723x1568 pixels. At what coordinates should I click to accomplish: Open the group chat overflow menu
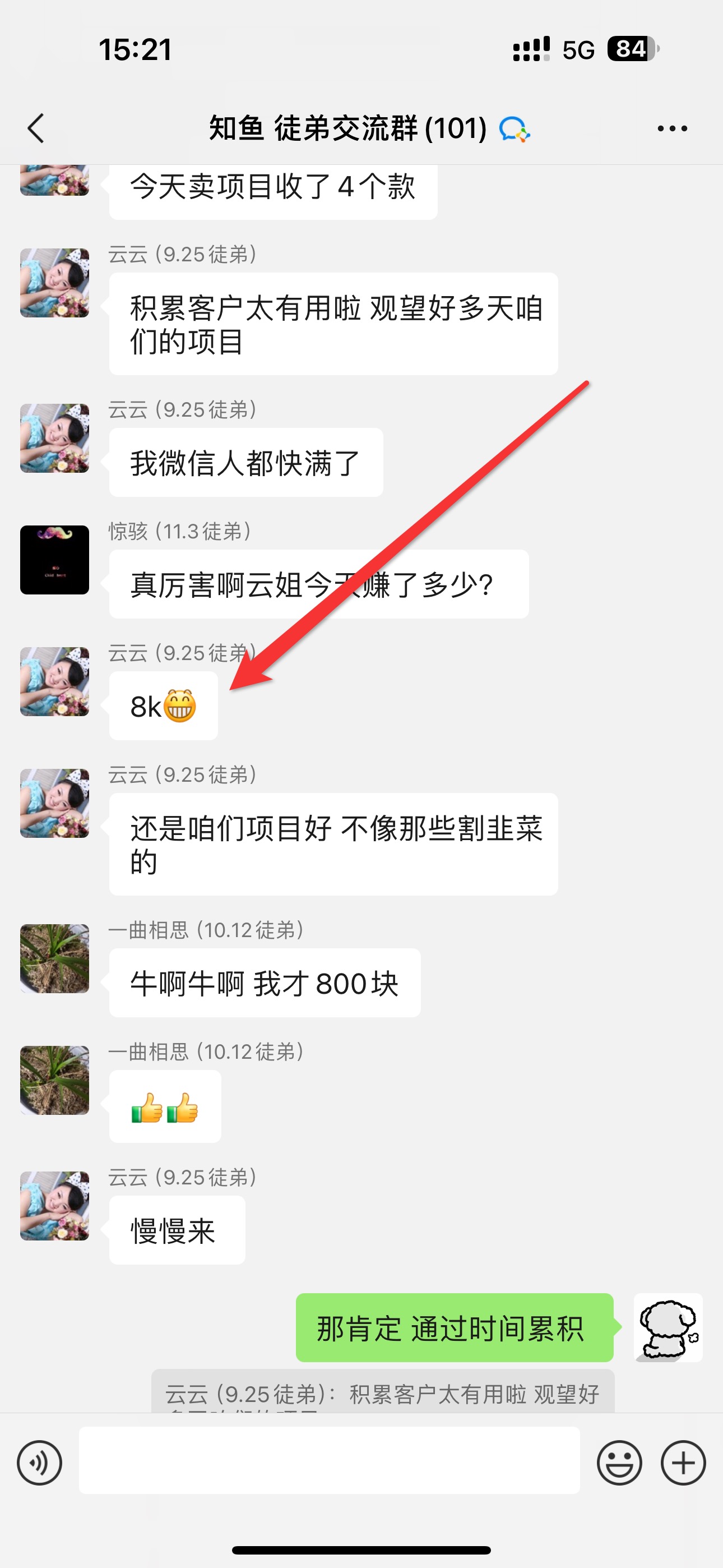coord(672,128)
